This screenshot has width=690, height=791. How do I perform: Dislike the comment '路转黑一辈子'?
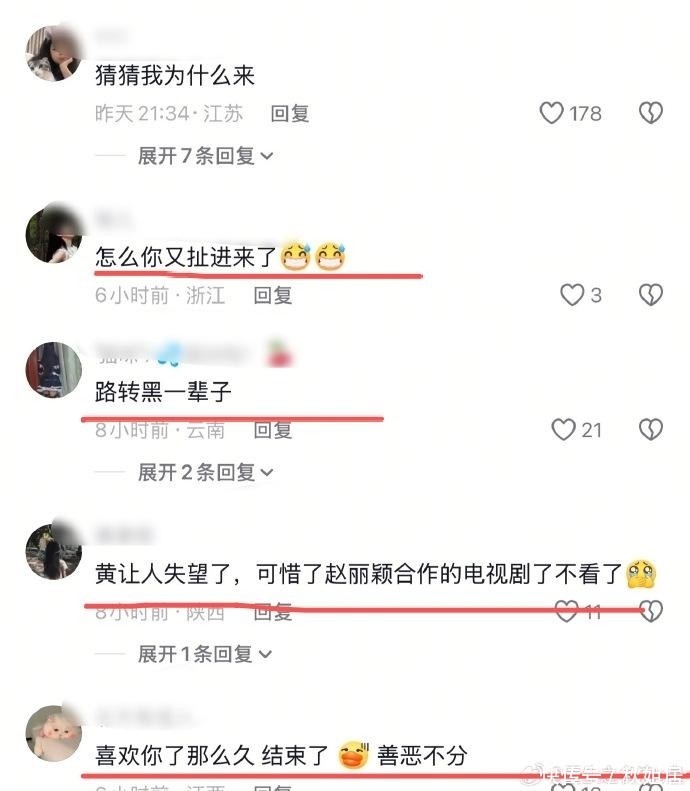point(651,430)
